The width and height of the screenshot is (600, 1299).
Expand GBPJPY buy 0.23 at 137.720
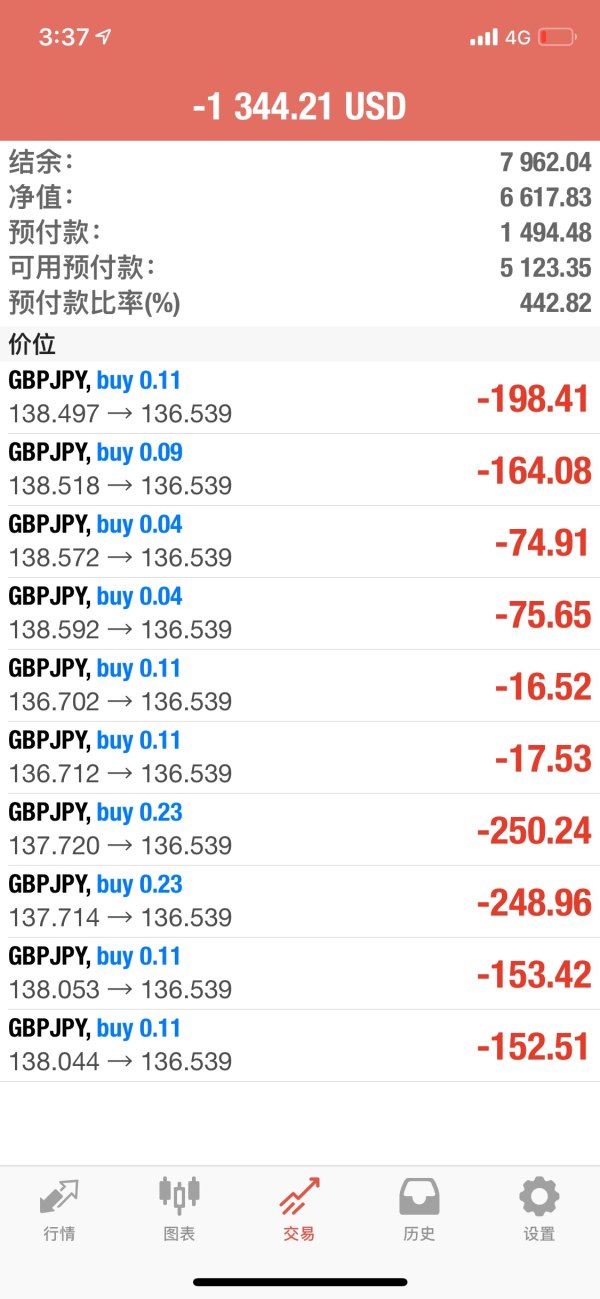[300, 829]
